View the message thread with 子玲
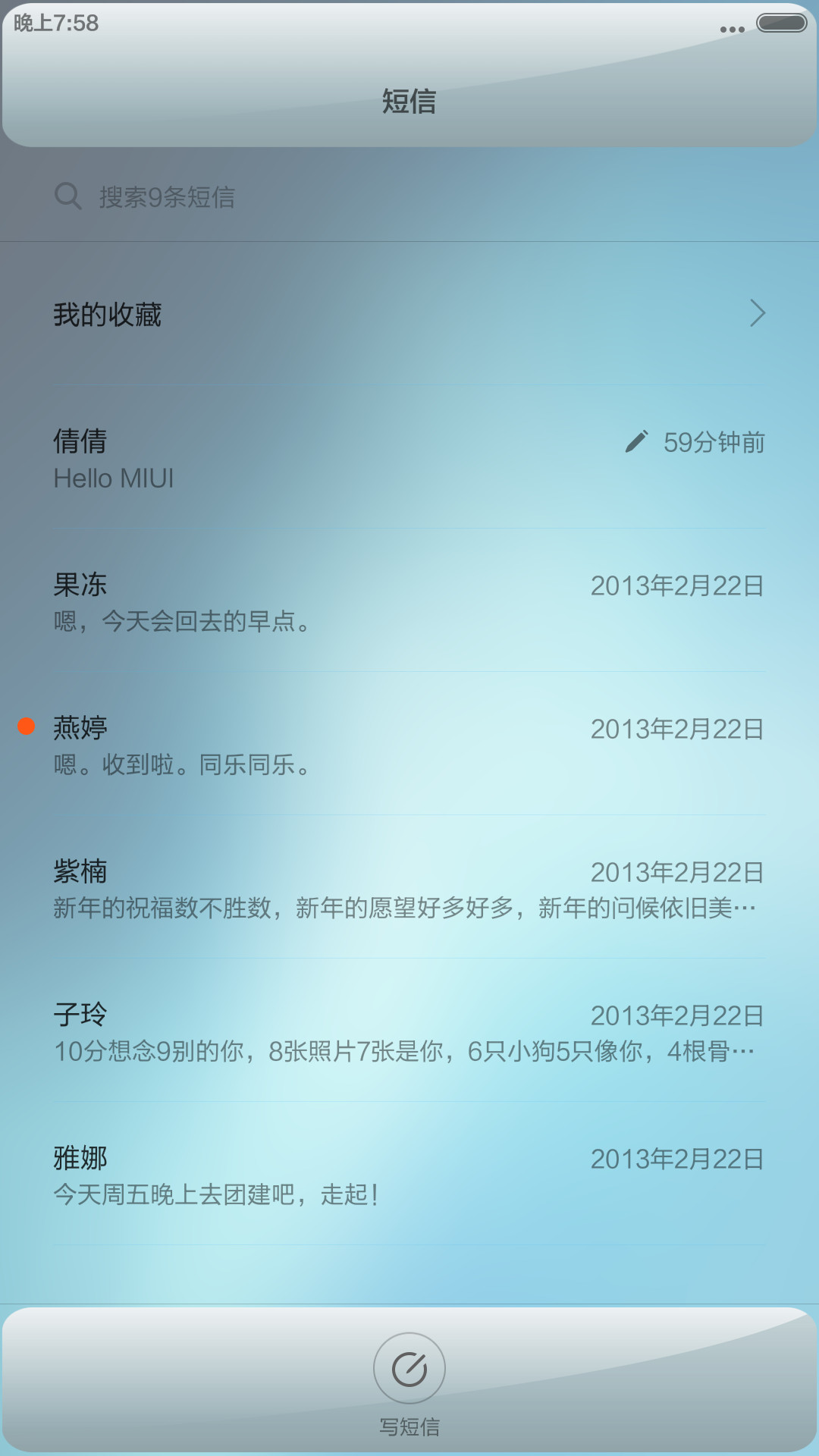 (409, 1031)
